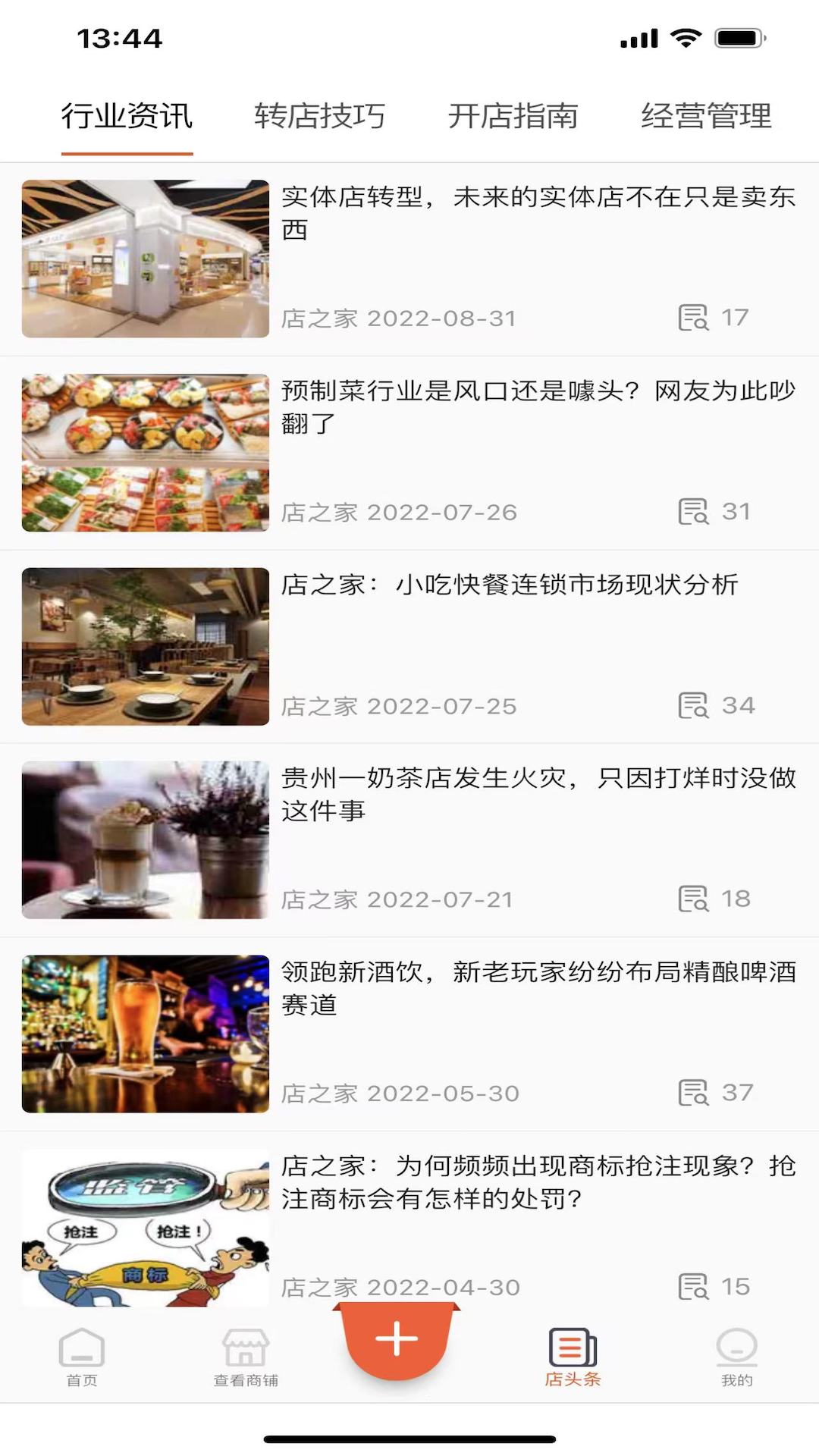Open 小吃快餐连锁市场现状分析 article
This screenshot has height=1456, width=819.
(510, 585)
